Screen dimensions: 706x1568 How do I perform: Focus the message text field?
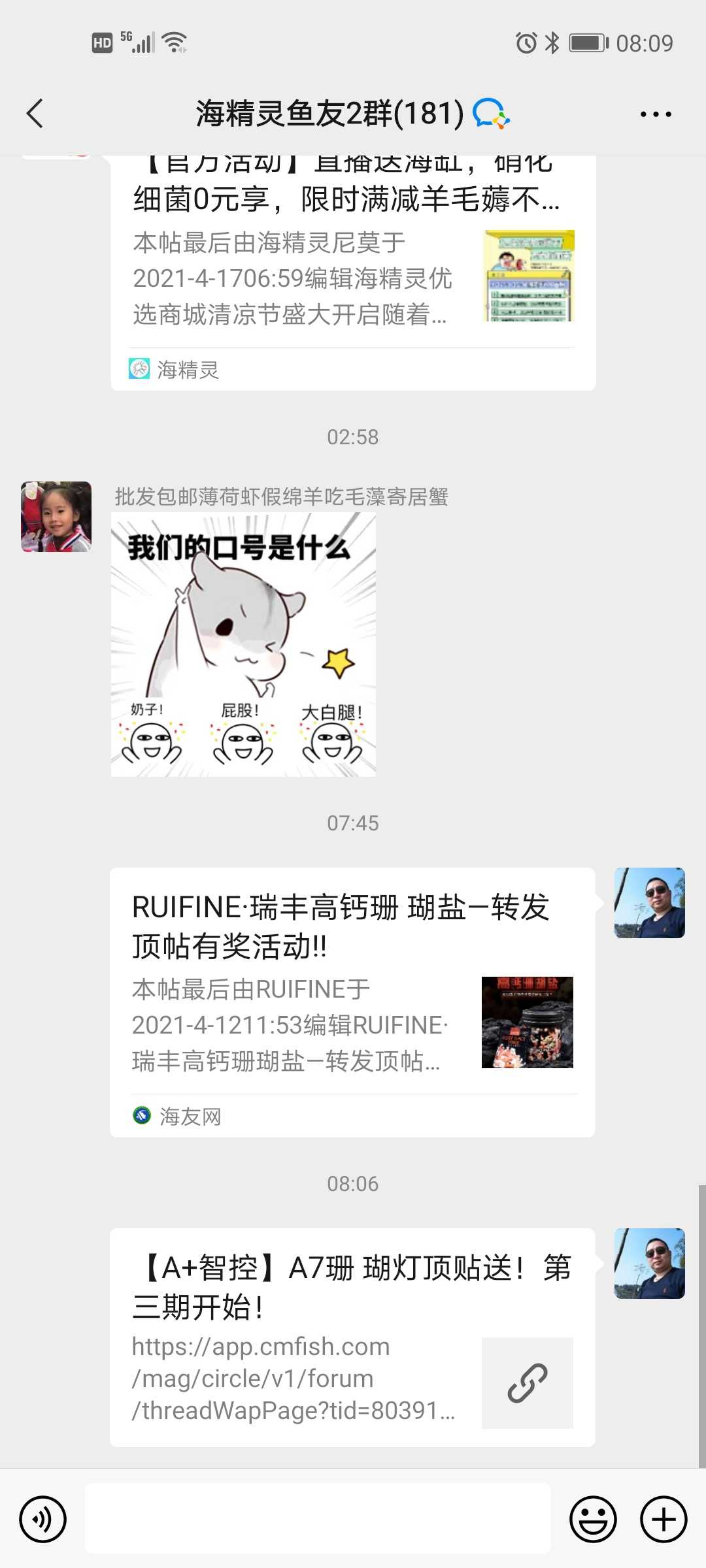318,1519
